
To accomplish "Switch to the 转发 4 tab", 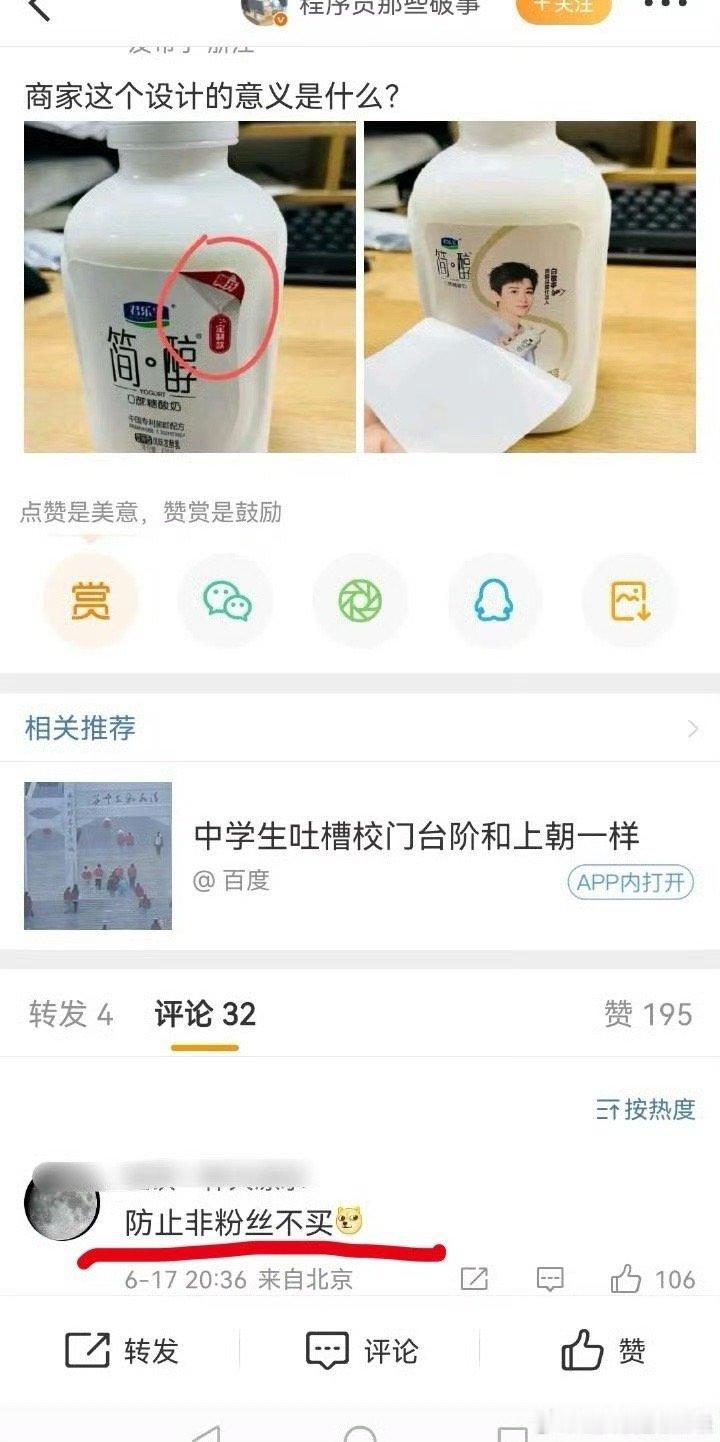I will tap(71, 1014).
